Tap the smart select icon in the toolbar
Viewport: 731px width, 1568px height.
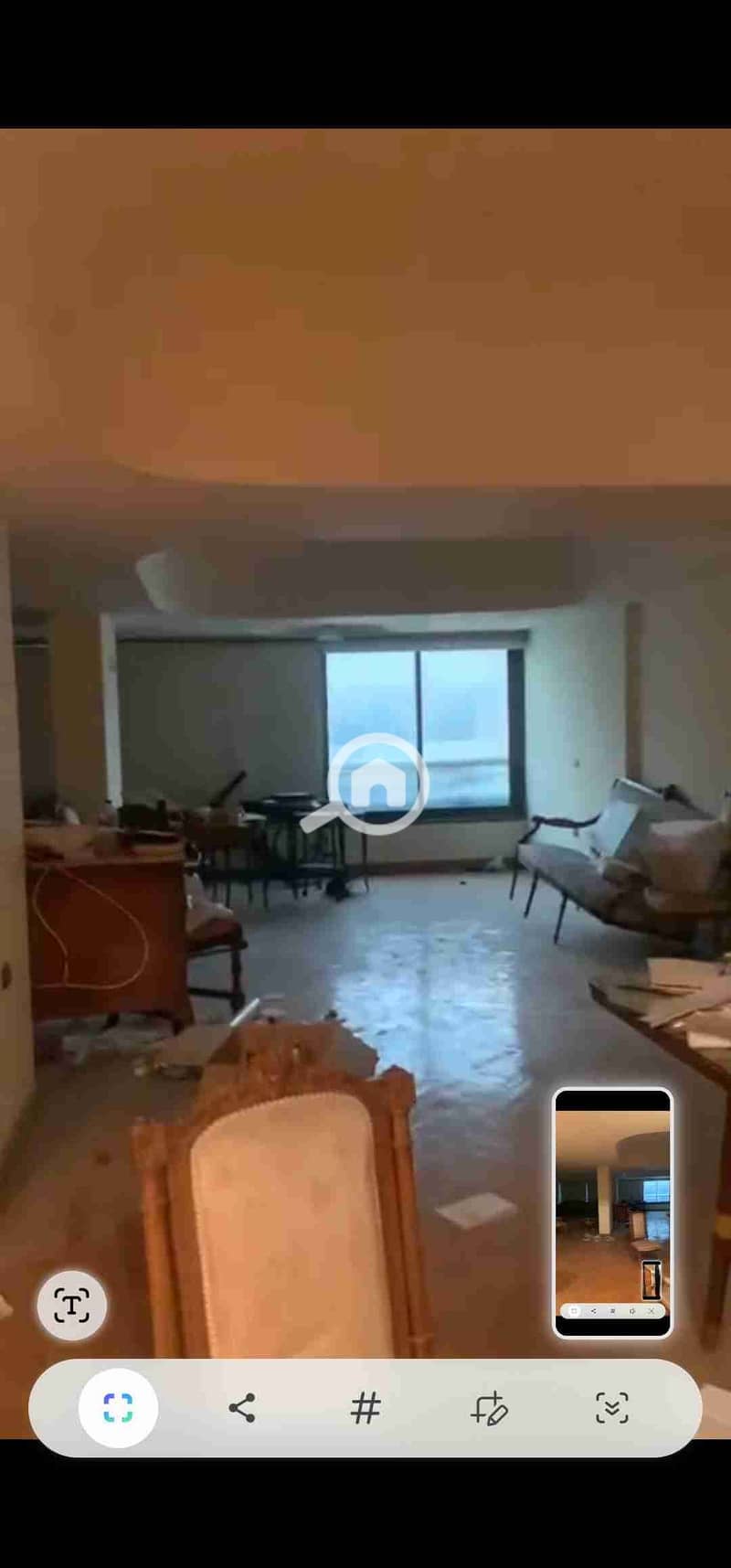[x=118, y=1408]
